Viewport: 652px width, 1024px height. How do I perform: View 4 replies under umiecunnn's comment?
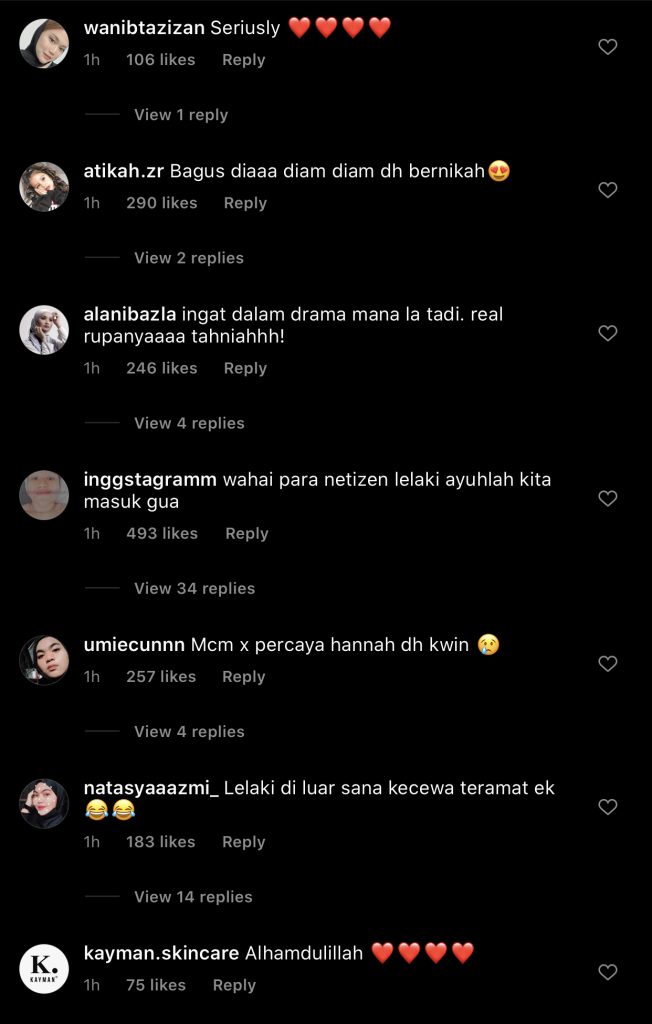pos(188,732)
